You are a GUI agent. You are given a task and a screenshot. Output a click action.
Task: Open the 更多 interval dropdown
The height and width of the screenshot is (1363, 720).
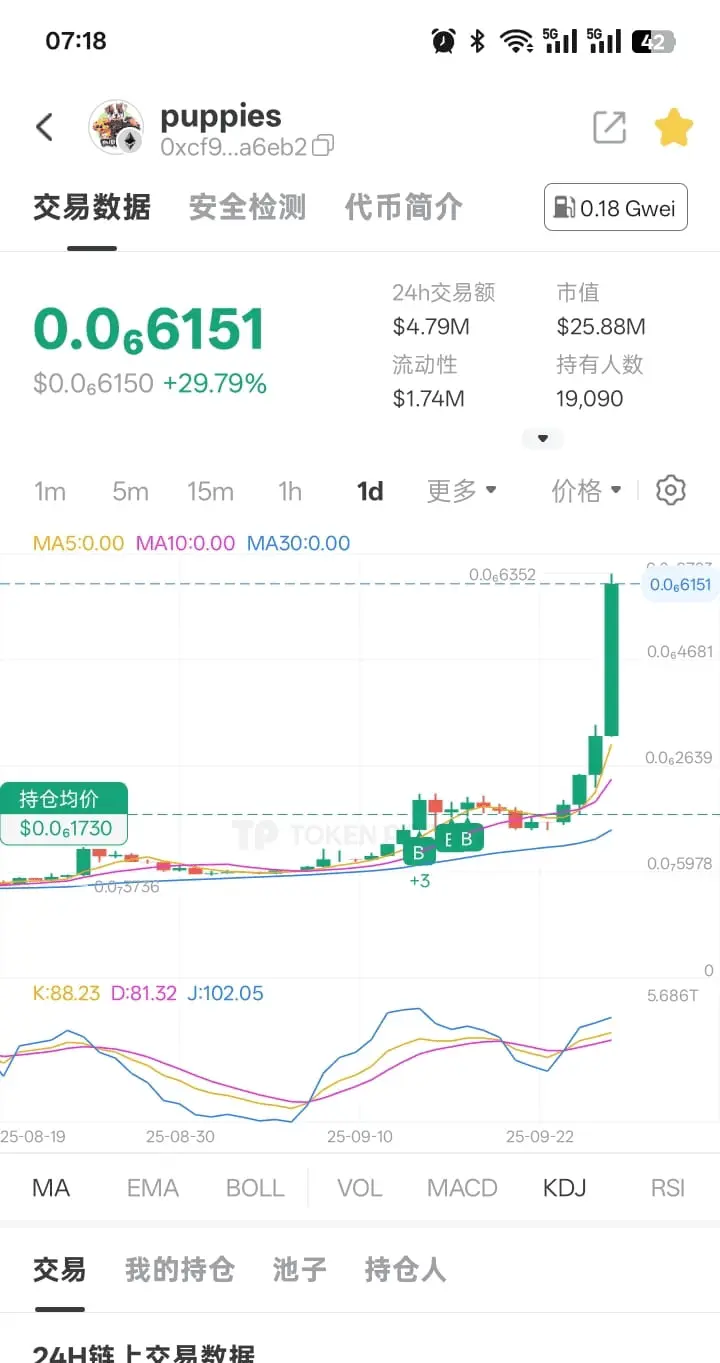(x=461, y=490)
